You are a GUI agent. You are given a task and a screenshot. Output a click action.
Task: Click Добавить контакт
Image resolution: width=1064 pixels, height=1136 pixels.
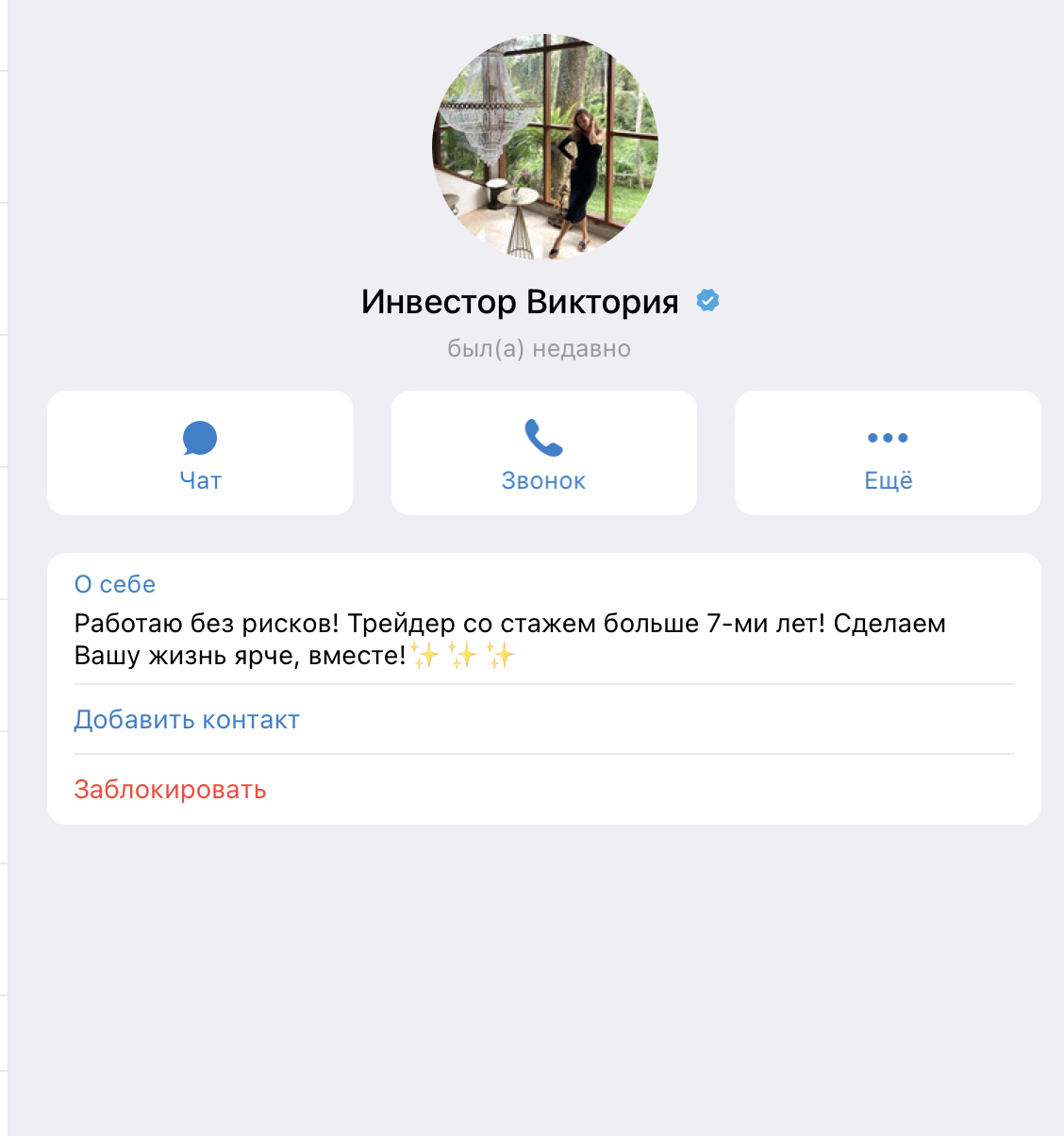pos(186,719)
